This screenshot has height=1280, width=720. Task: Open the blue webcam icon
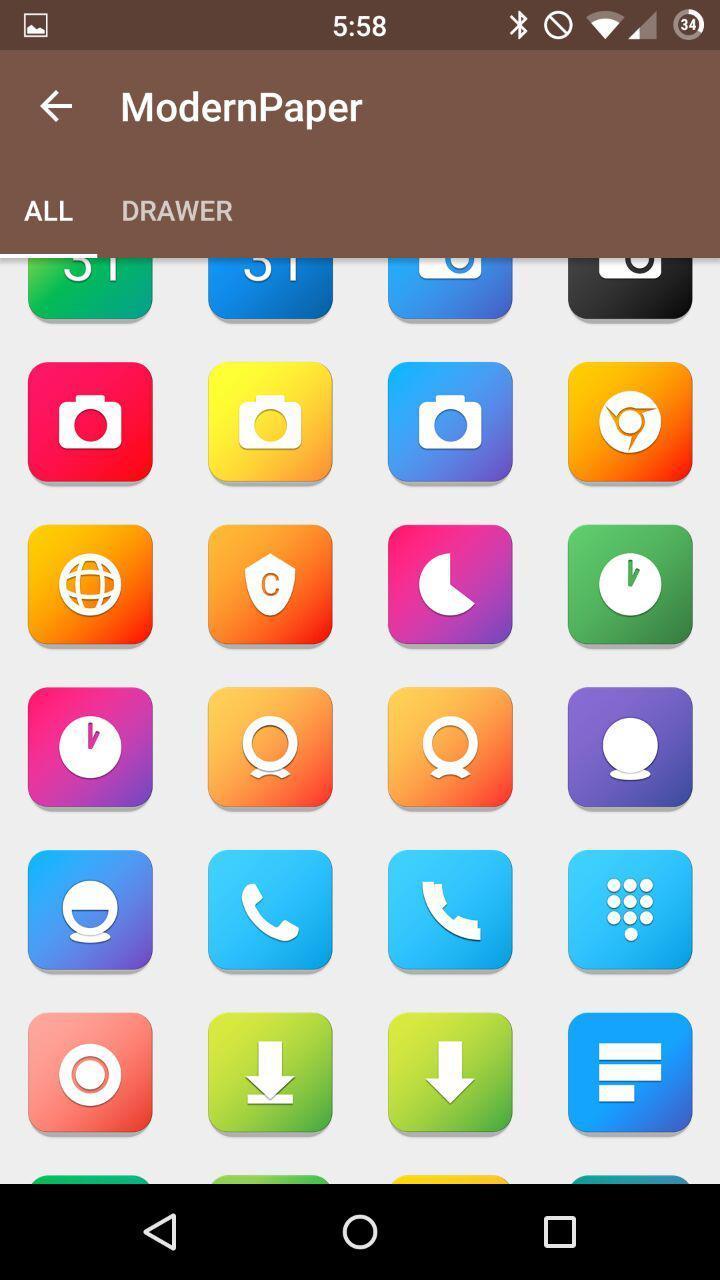[x=90, y=910]
